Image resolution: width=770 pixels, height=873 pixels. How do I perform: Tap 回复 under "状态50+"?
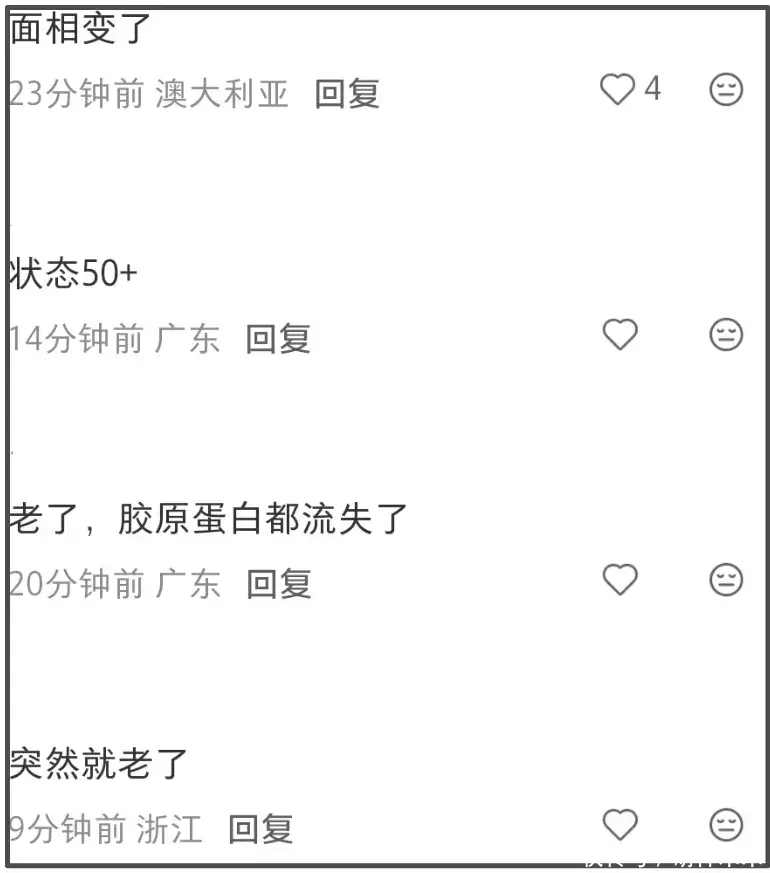278,339
